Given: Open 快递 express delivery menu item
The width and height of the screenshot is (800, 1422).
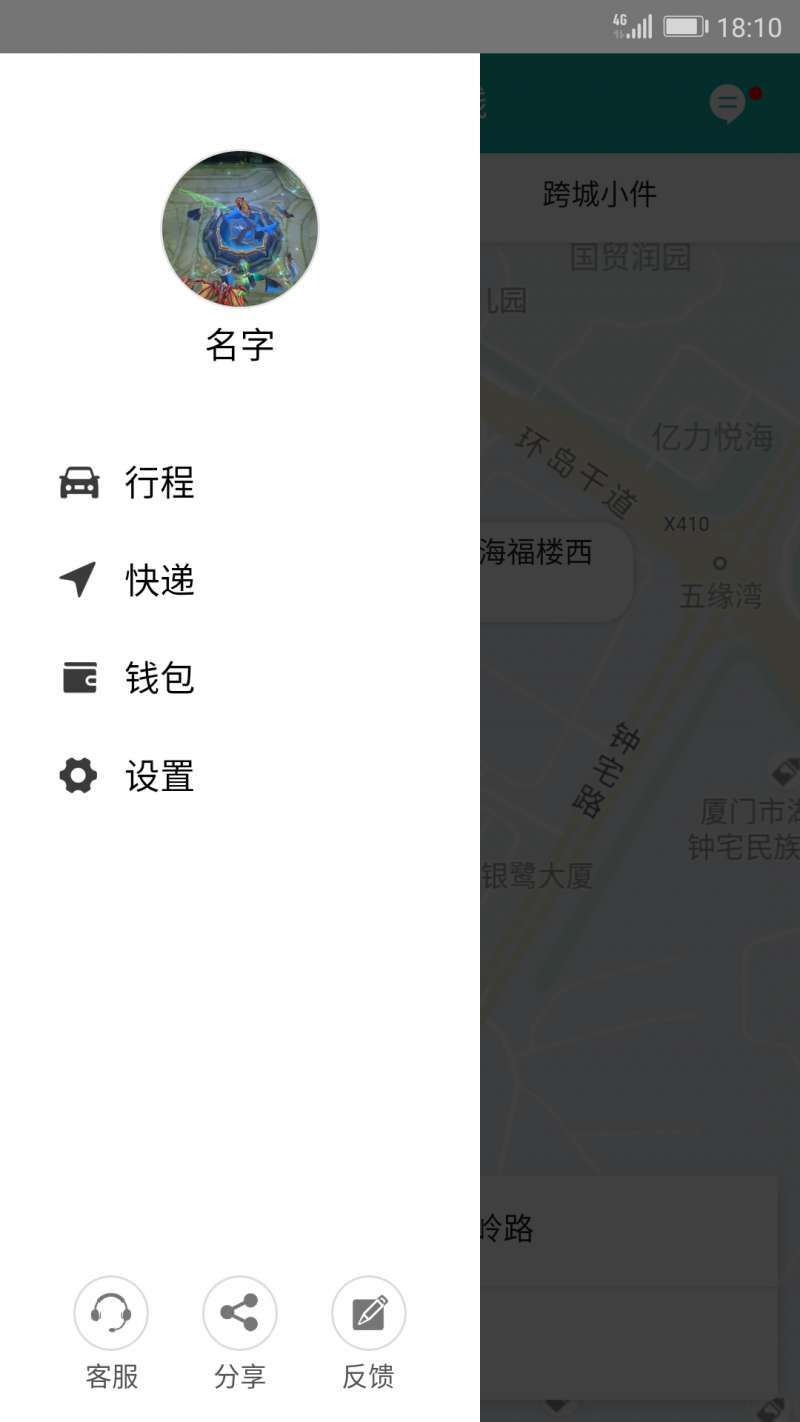Looking at the screenshot, I should pos(158,580).
